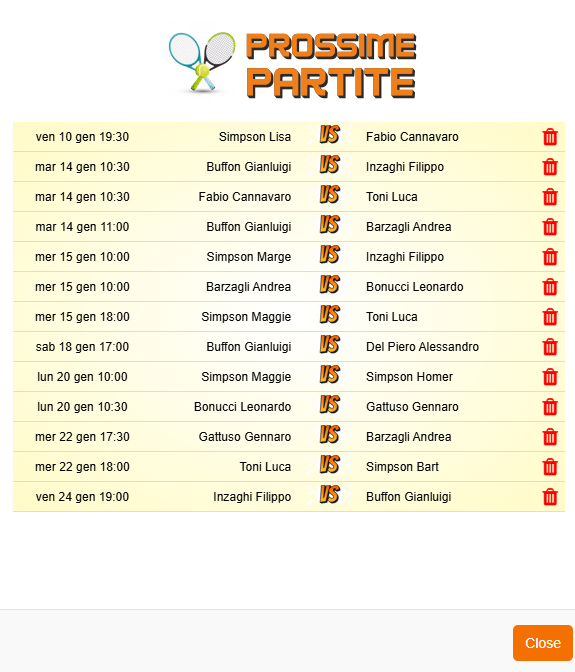575x672 pixels.
Task: Delete the Simpson Lisa vs Fabio Cannavaro match
Action: click(x=550, y=137)
